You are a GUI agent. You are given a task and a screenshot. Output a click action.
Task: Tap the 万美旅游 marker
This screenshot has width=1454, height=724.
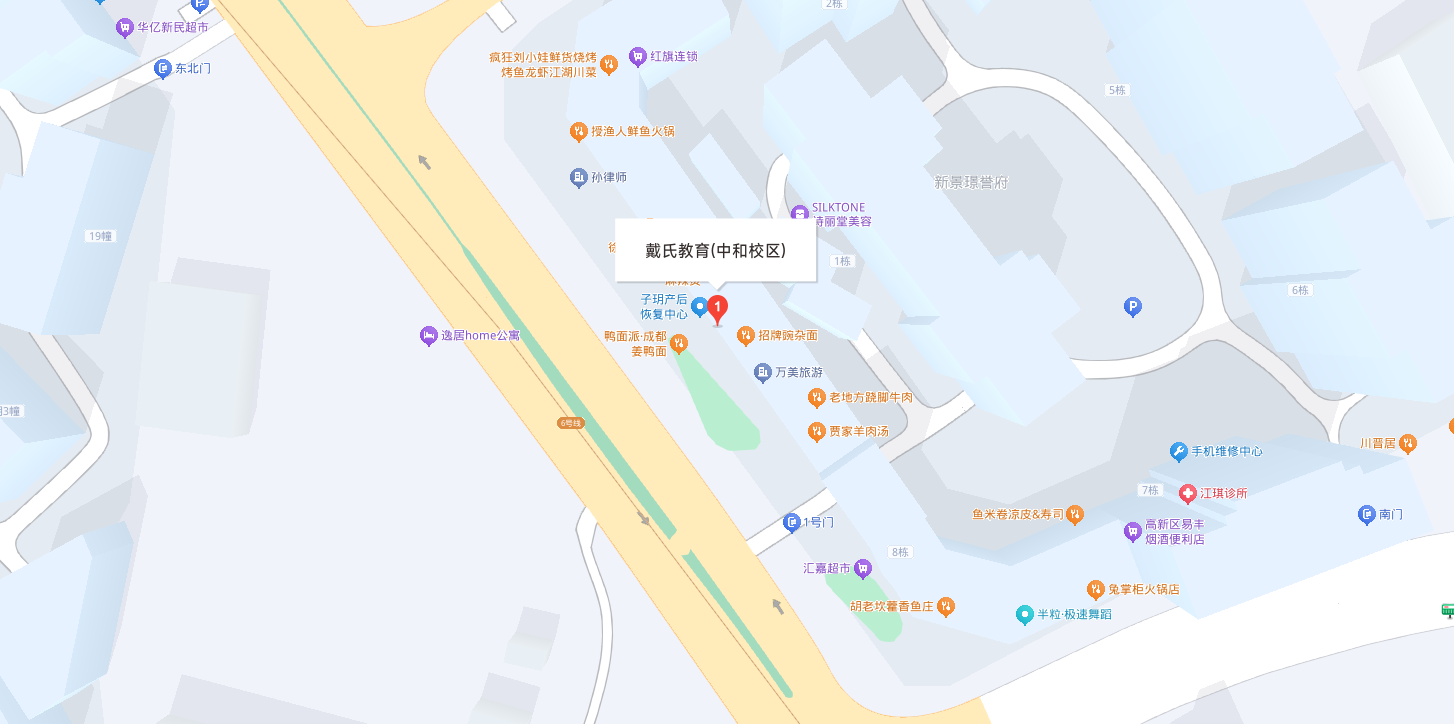(762, 372)
